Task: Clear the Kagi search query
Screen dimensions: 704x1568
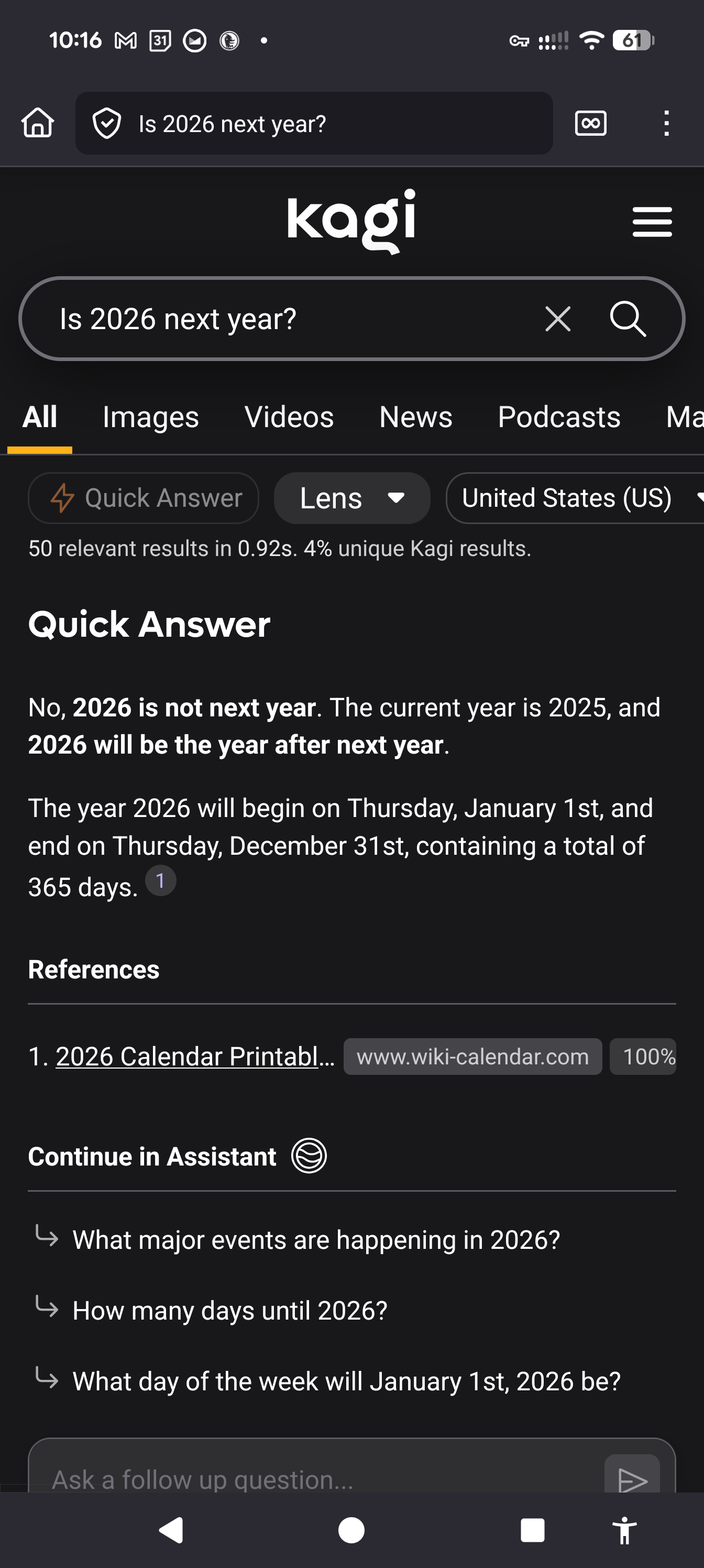Action: [x=557, y=319]
